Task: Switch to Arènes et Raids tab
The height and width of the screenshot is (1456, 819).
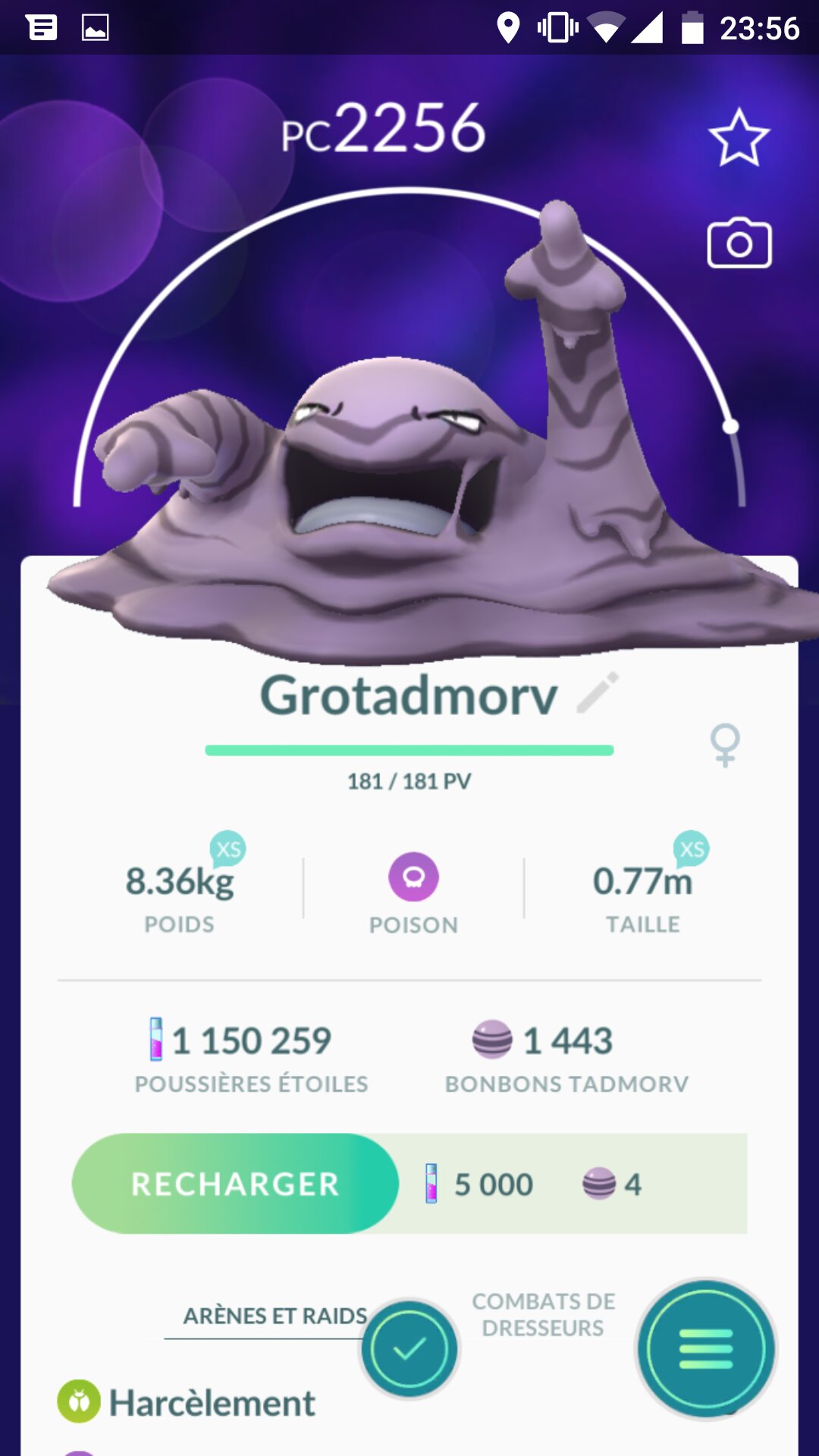Action: point(275,1316)
